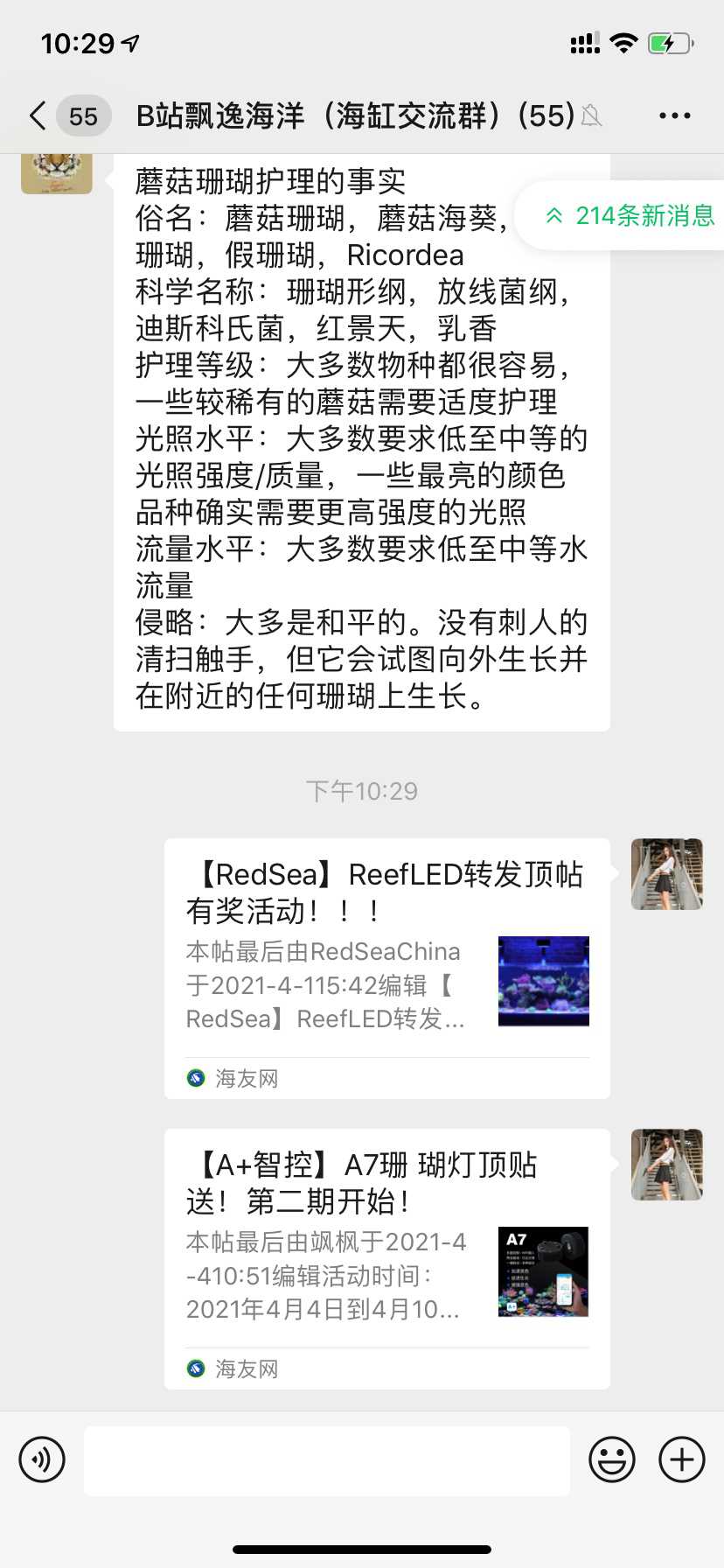Open sender avatar beside the A+智控 card
724x1568 pixels.
point(667,1165)
